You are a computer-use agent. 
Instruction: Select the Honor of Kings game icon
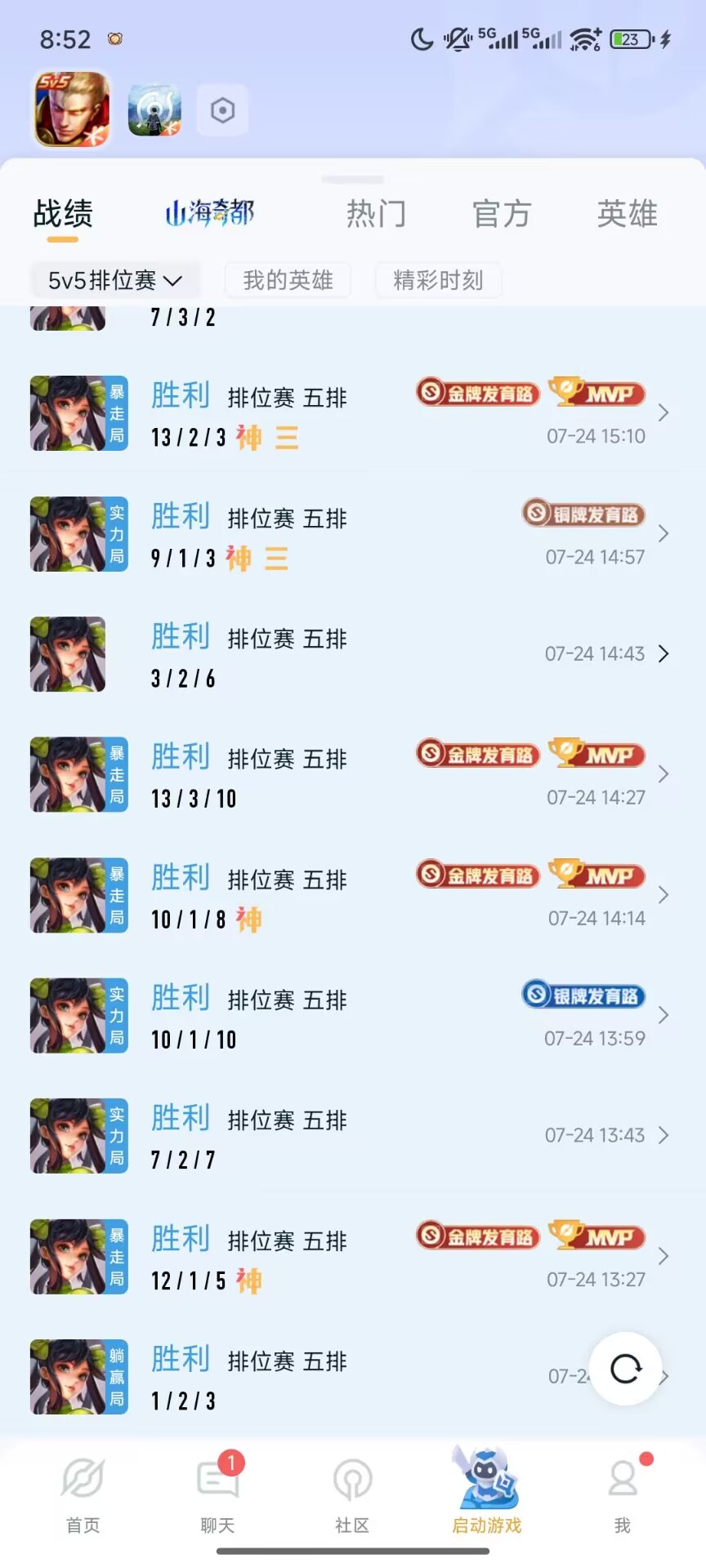click(72, 109)
